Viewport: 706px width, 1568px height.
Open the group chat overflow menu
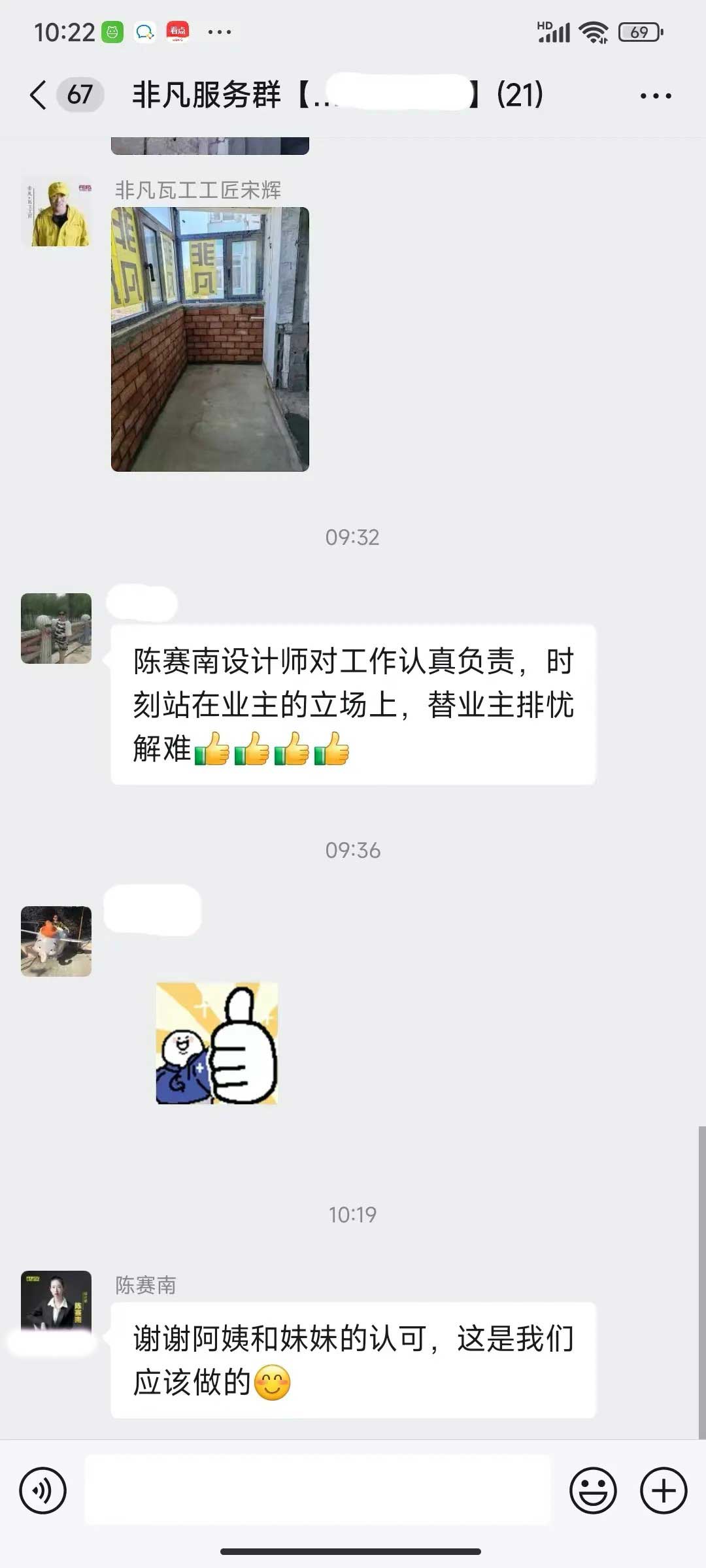655,96
